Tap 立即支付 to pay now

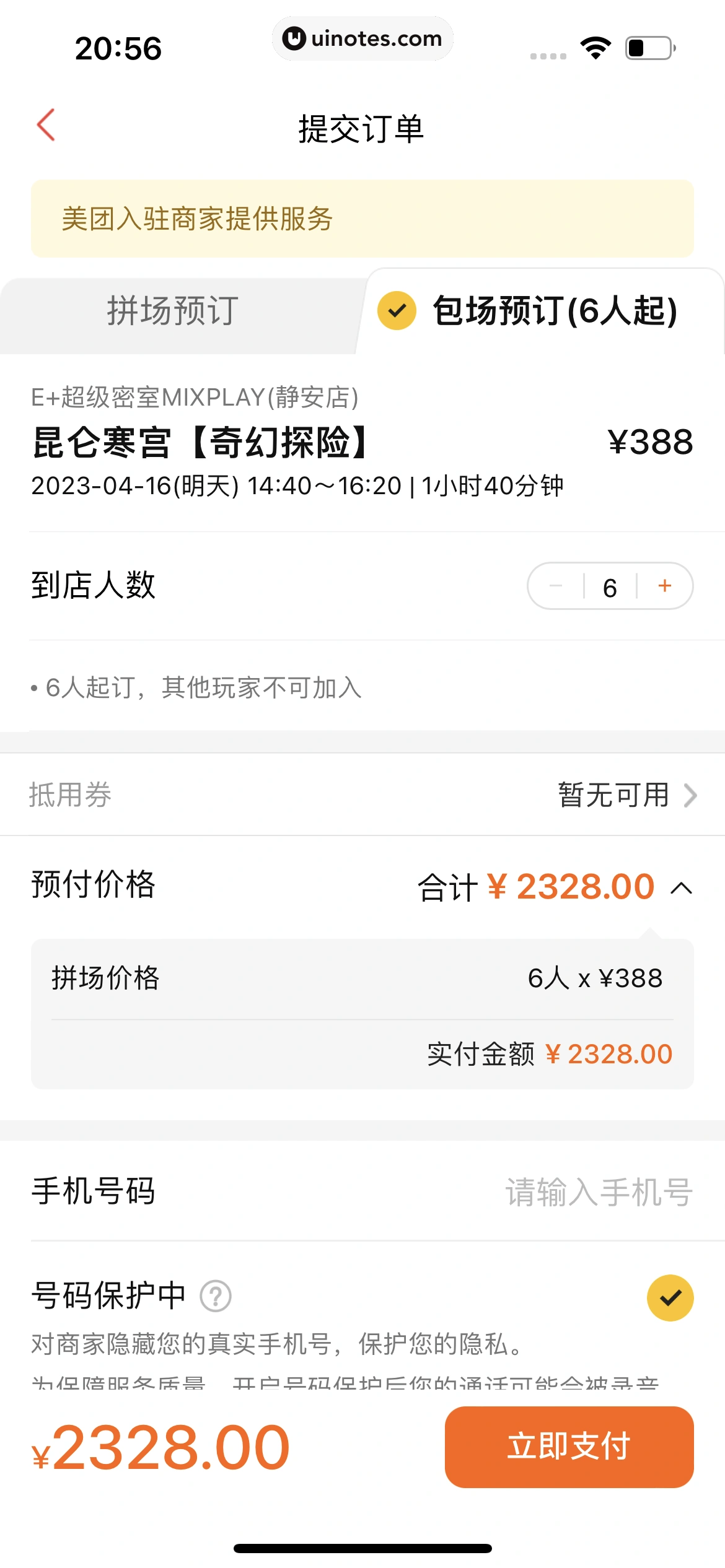coord(569,1447)
